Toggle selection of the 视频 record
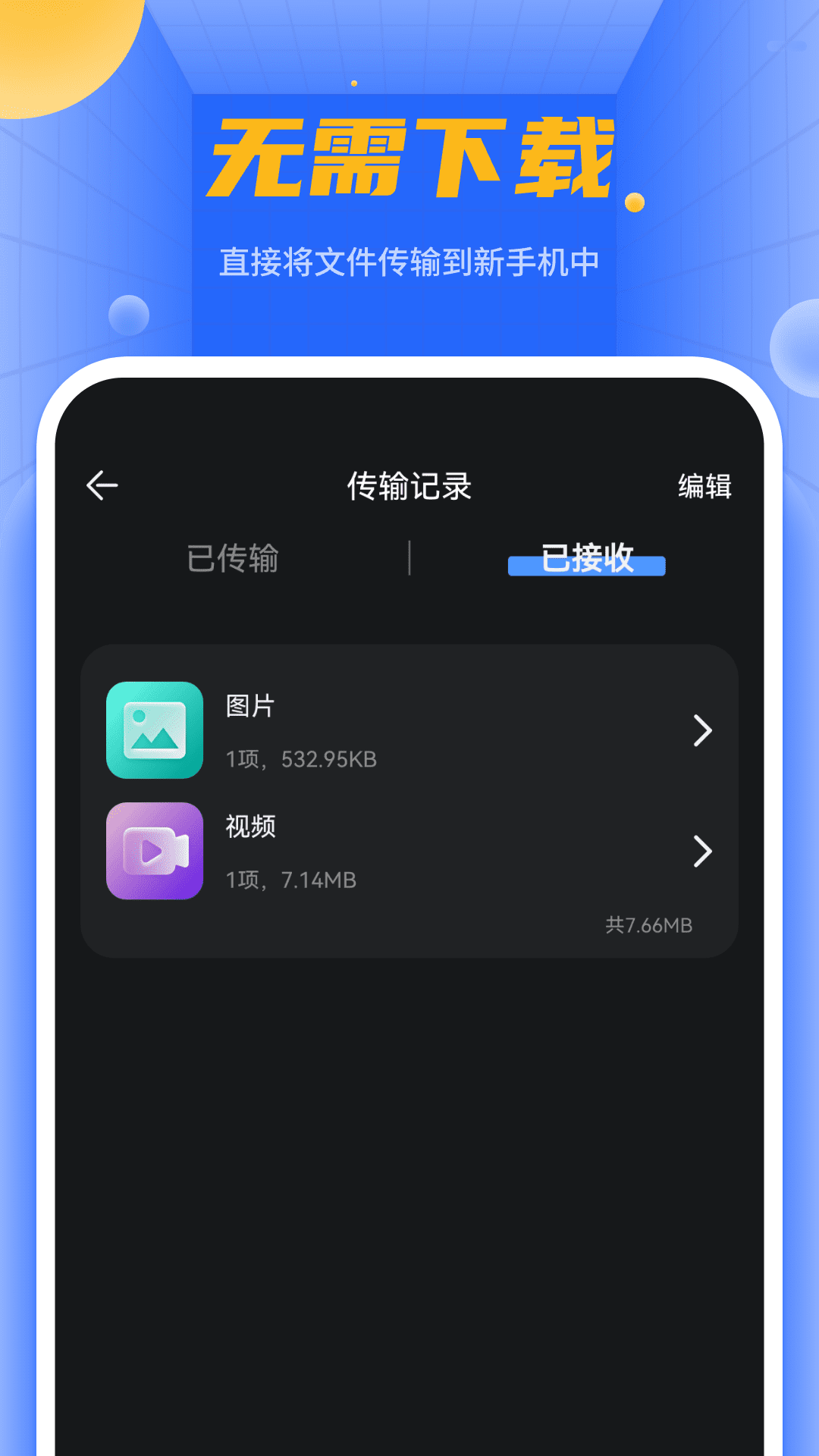 409,852
